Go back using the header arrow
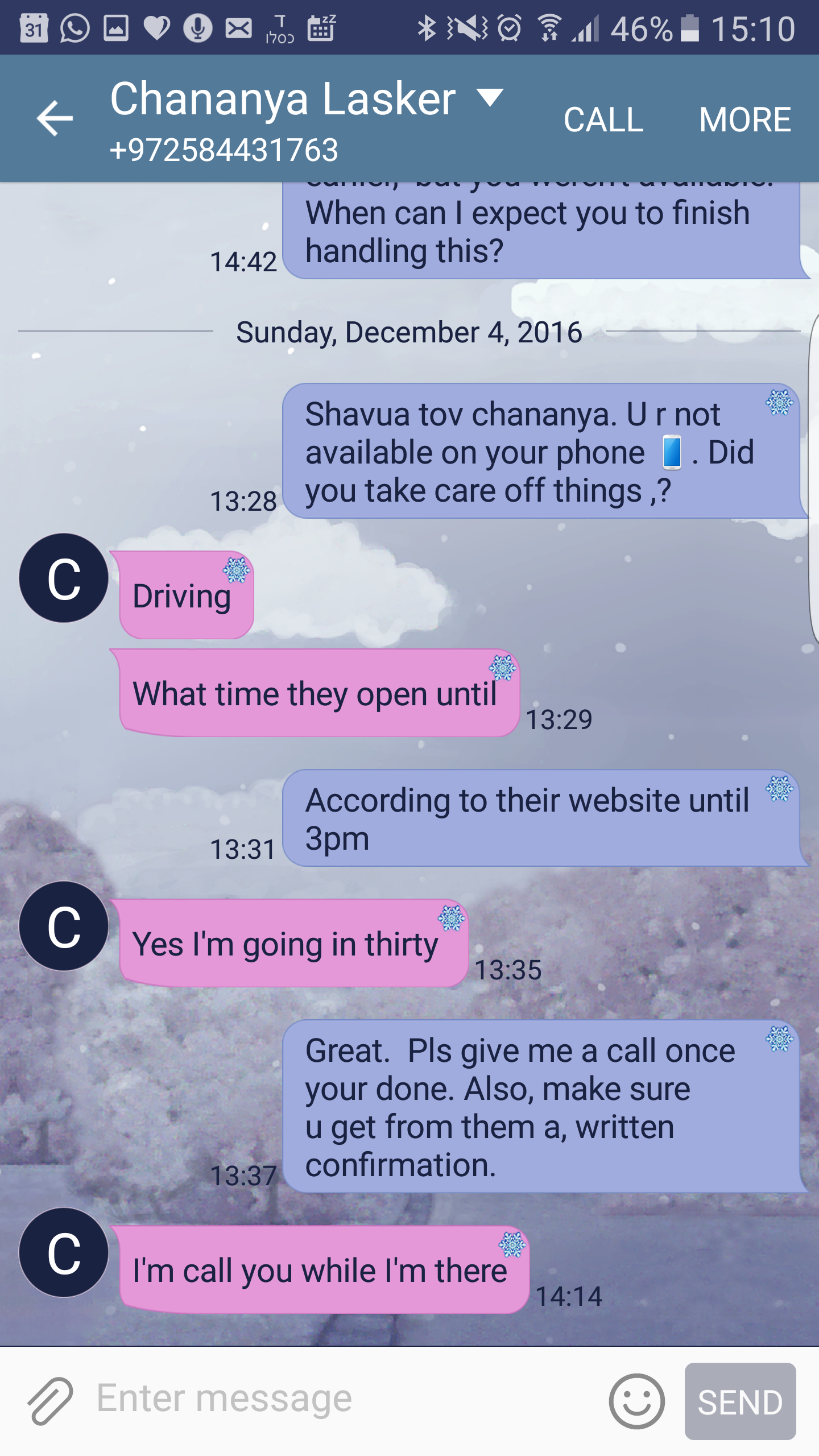This screenshot has height=1456, width=819. point(55,118)
